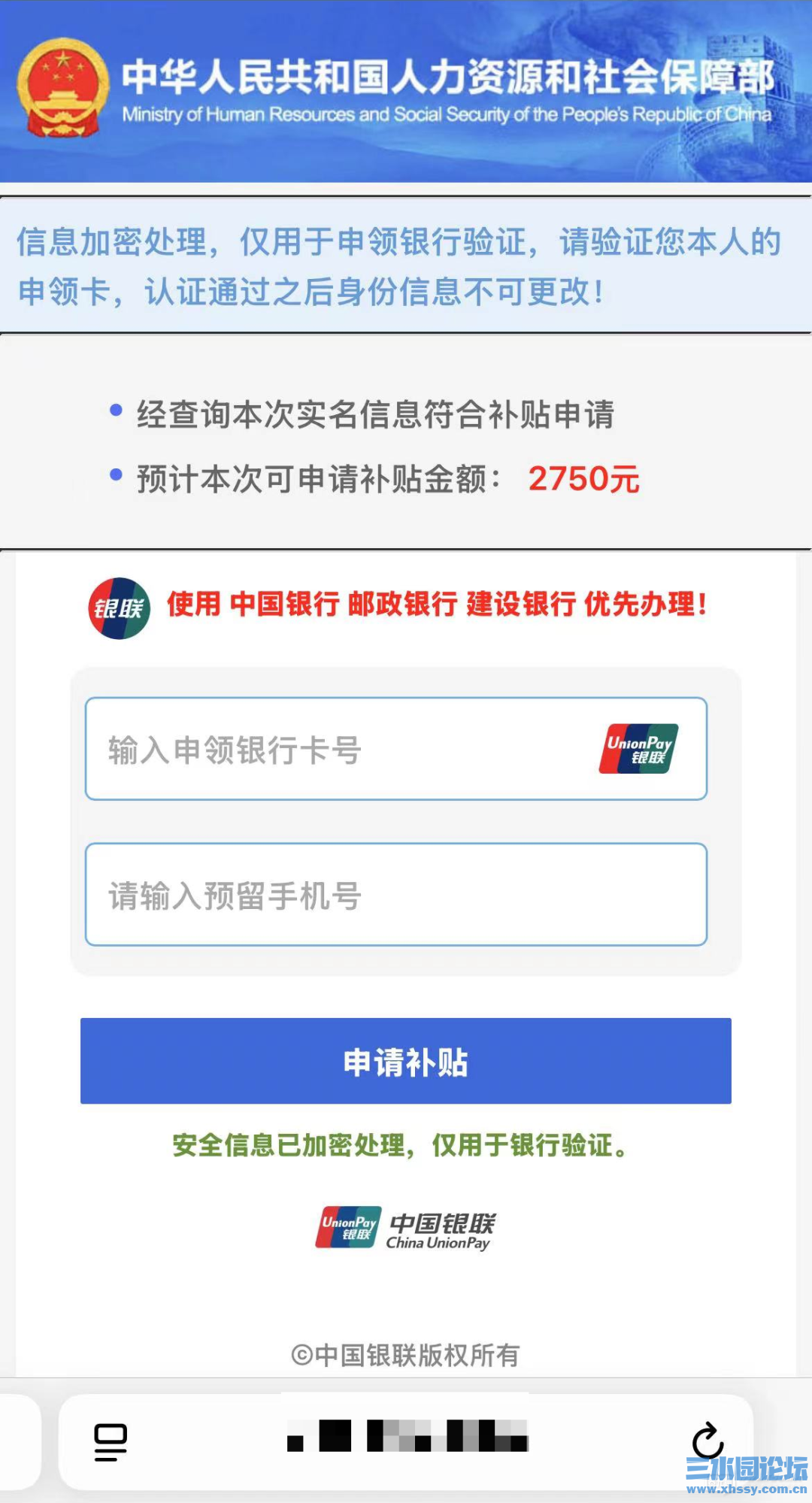Viewport: 812px width, 1503px height.
Task: Tap the blurred URL address bar
Action: [408, 1436]
